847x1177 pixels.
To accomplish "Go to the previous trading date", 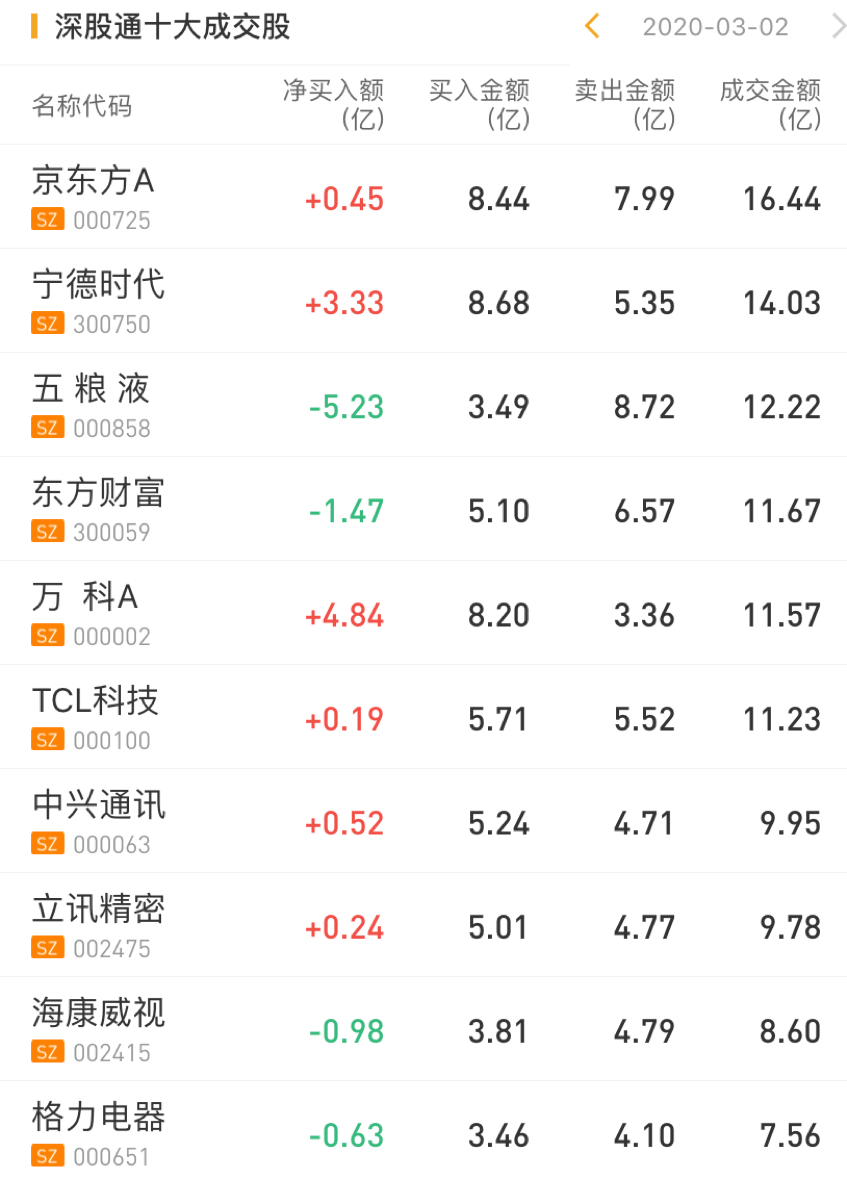I will pos(592,27).
